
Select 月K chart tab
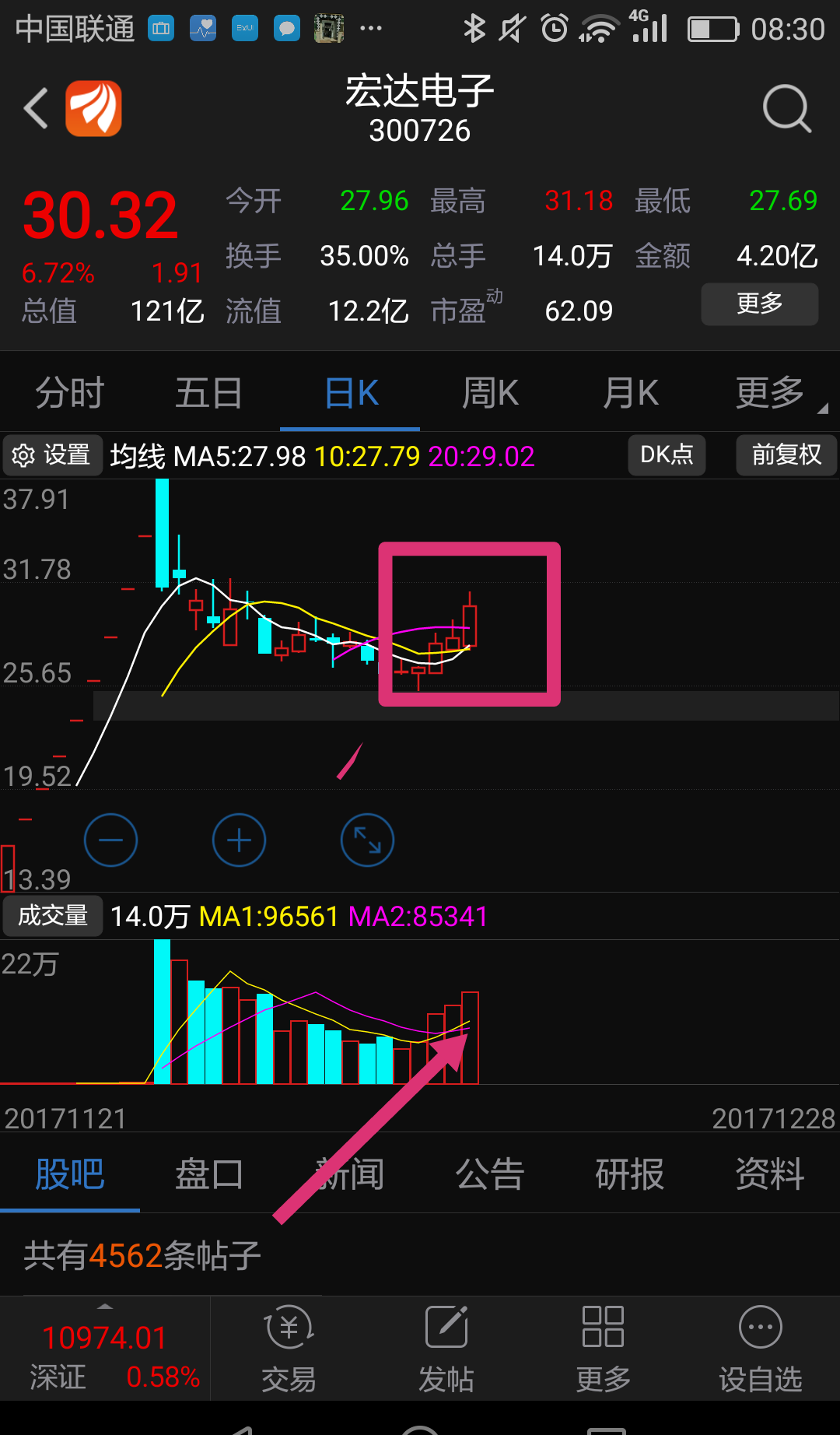click(x=630, y=392)
